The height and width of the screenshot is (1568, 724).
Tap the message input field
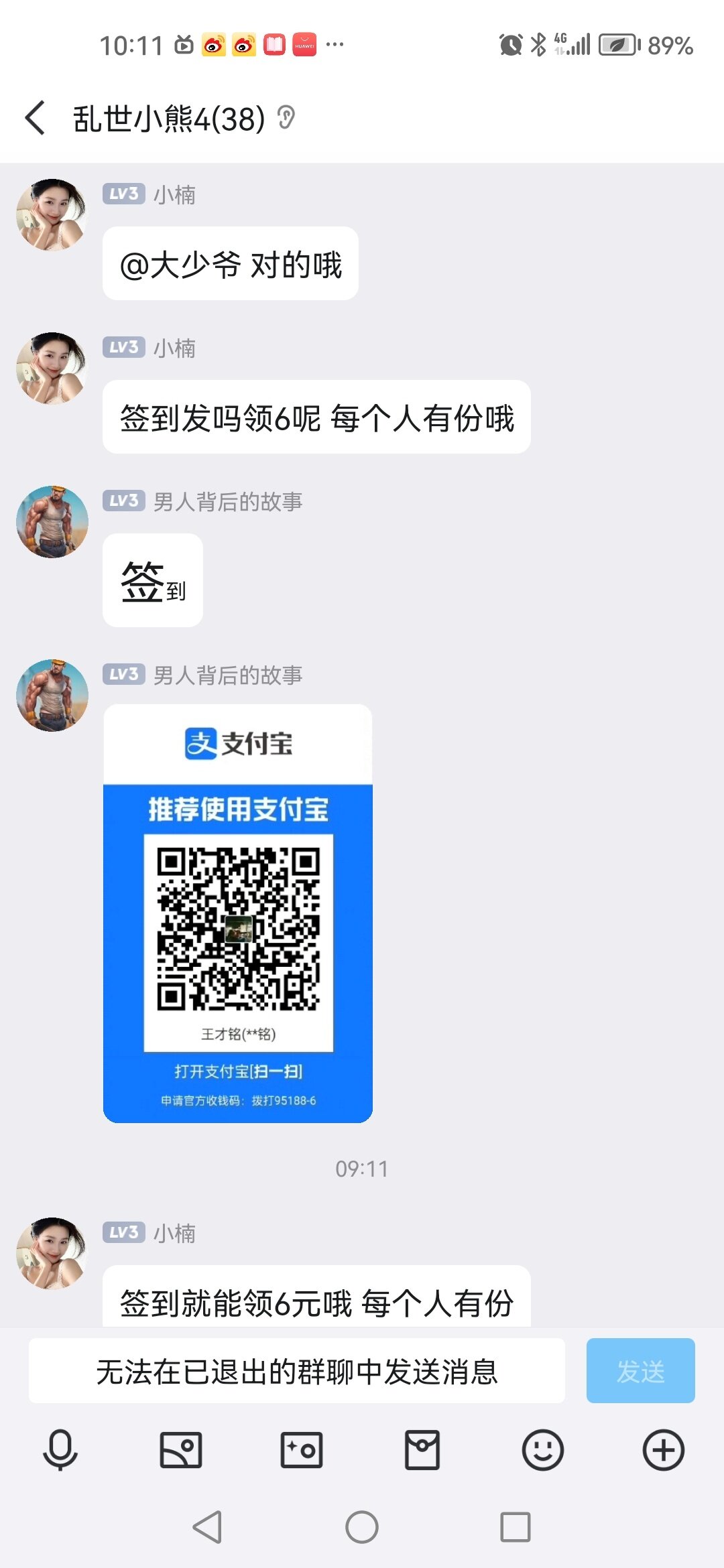pos(297,1370)
